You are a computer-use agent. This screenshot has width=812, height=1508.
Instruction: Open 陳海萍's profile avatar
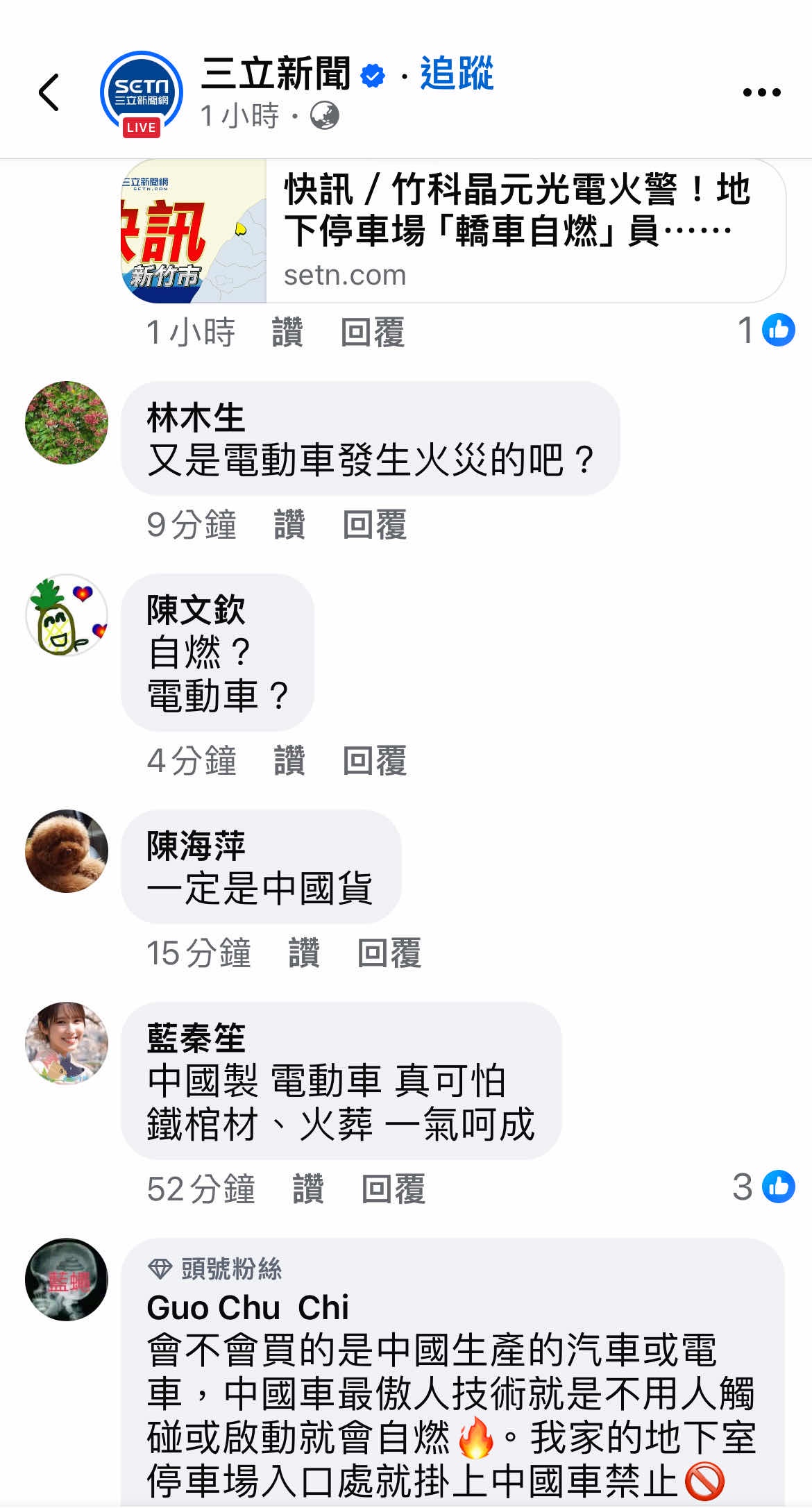[67, 851]
